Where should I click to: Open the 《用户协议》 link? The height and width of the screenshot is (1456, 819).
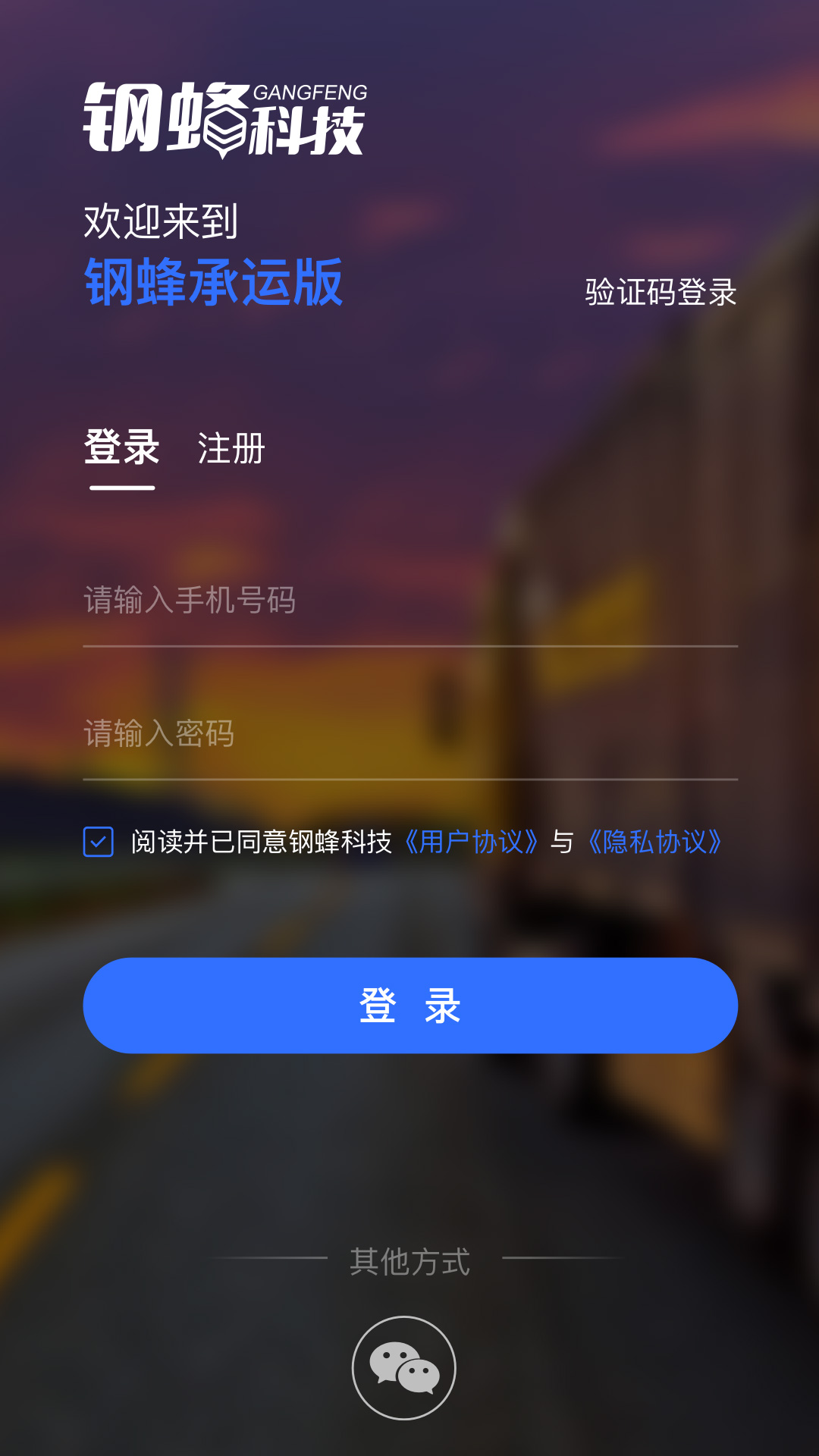click(472, 842)
